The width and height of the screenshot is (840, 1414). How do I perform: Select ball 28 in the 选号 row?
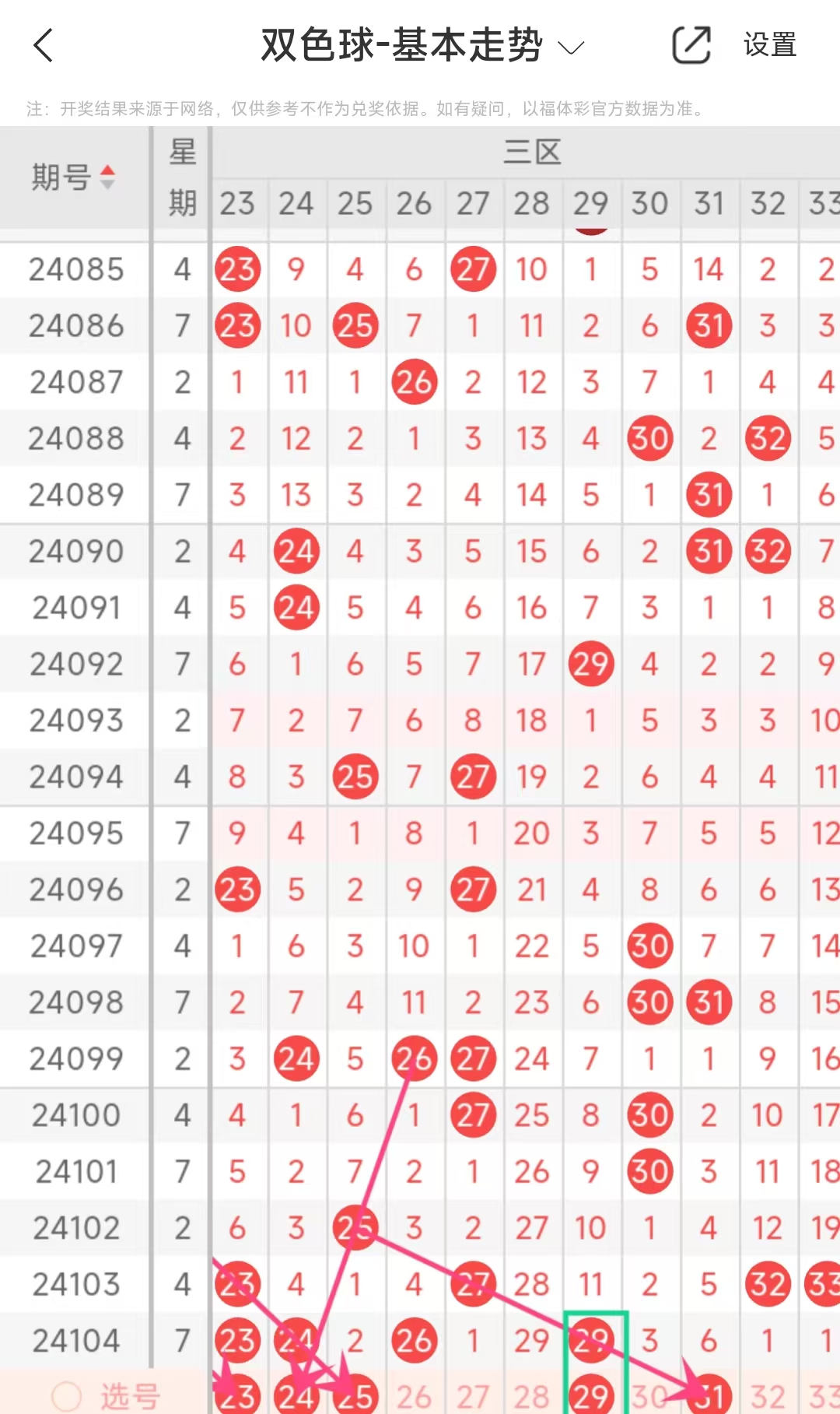click(532, 1396)
